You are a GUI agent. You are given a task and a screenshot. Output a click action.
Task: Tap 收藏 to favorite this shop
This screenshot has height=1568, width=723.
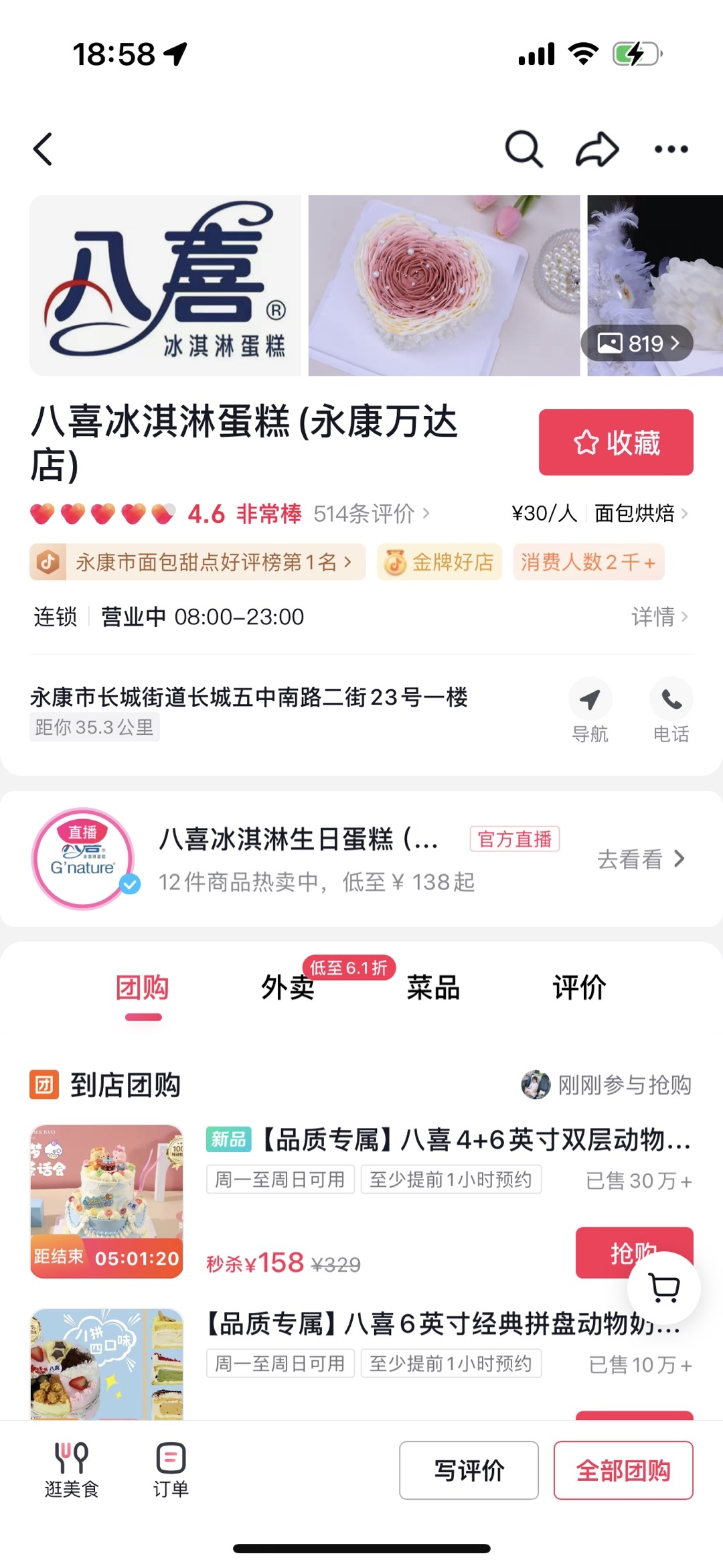point(616,443)
